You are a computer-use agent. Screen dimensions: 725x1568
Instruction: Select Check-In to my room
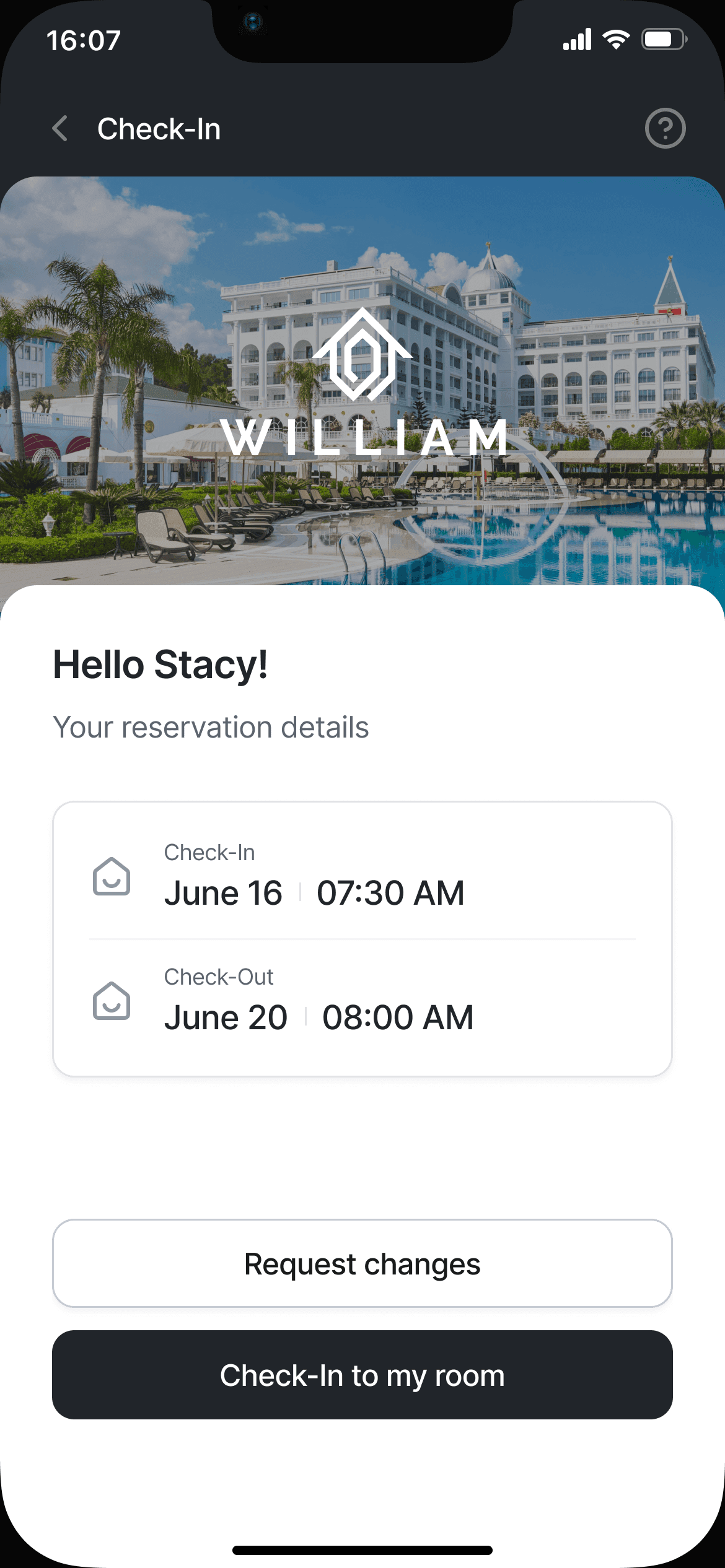(x=362, y=1375)
